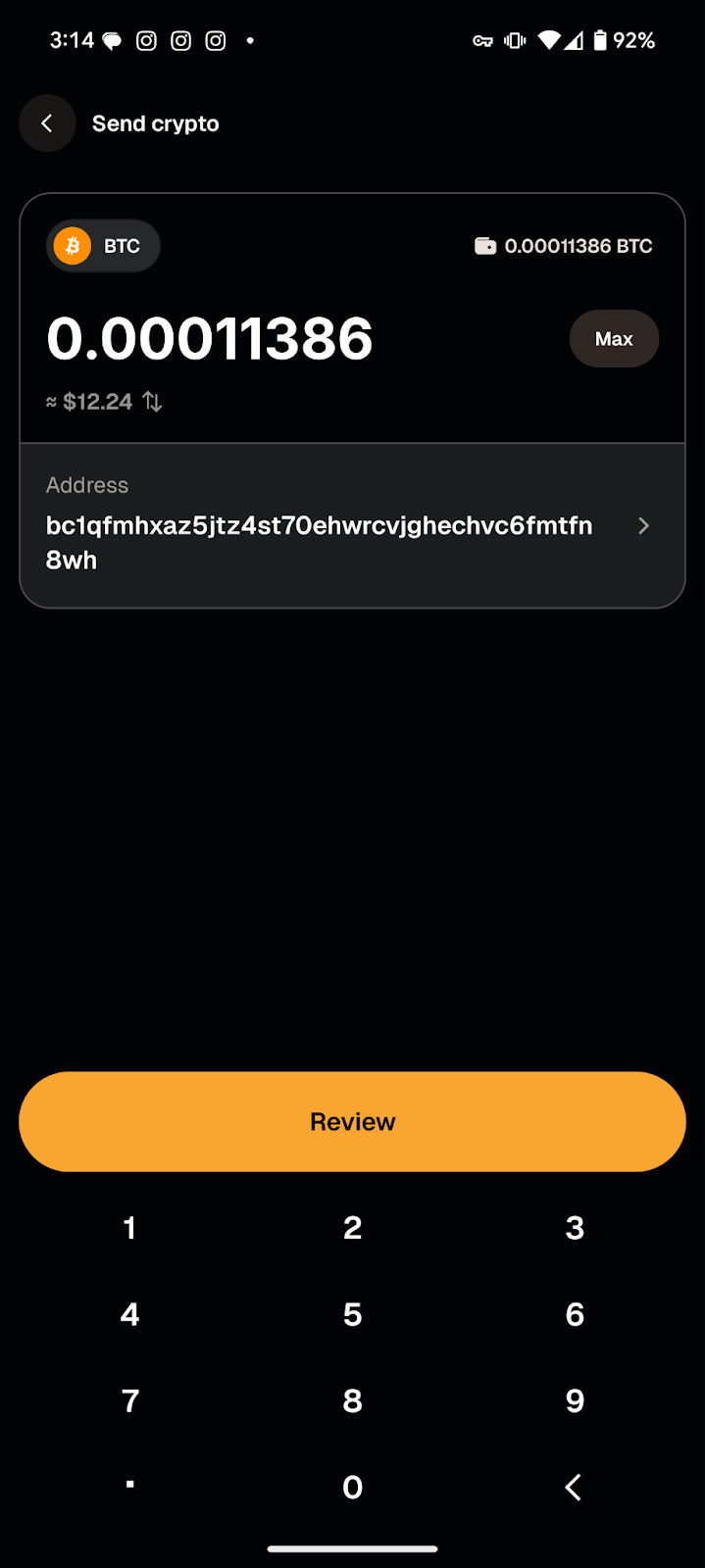Go back from Send crypto
Image resolution: width=705 pixels, height=1568 pixels.
[47, 123]
